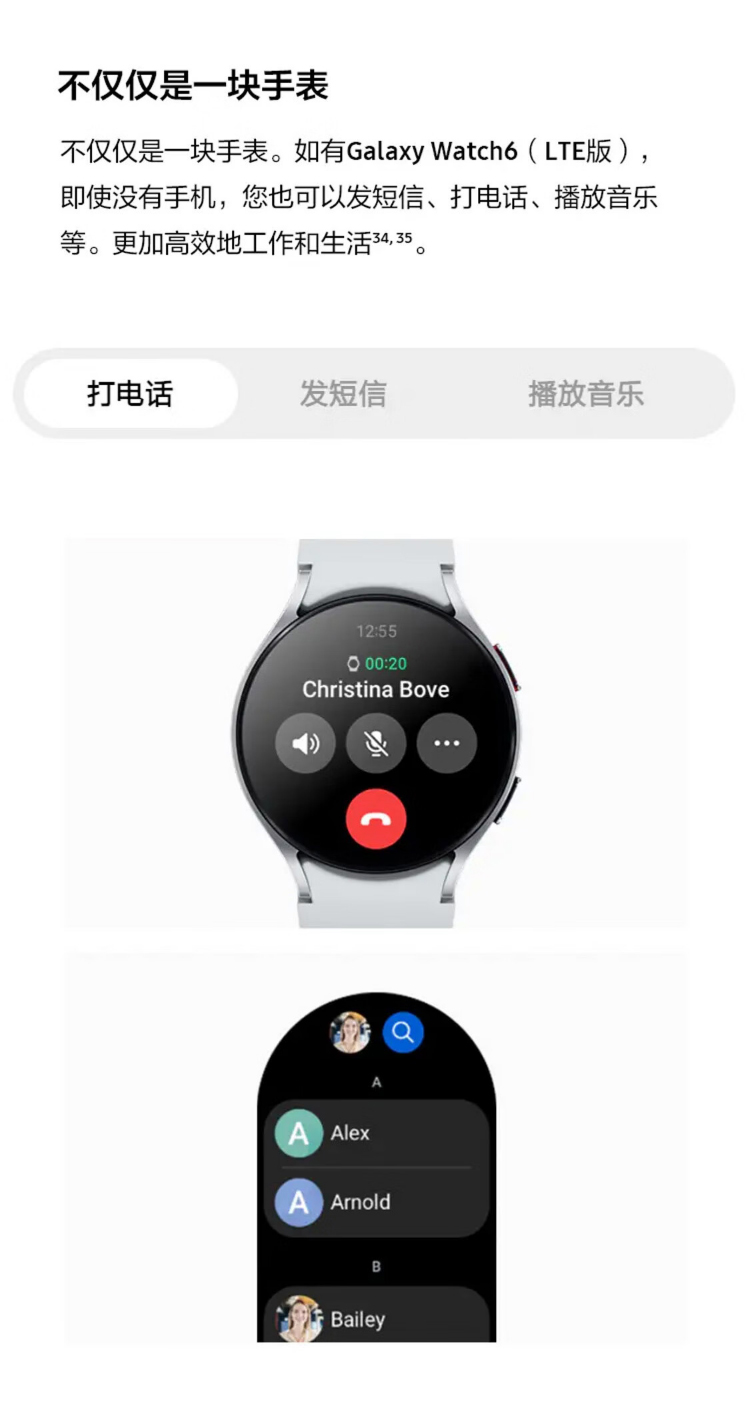Switch to the 发短信 tab

pyautogui.click(x=343, y=393)
